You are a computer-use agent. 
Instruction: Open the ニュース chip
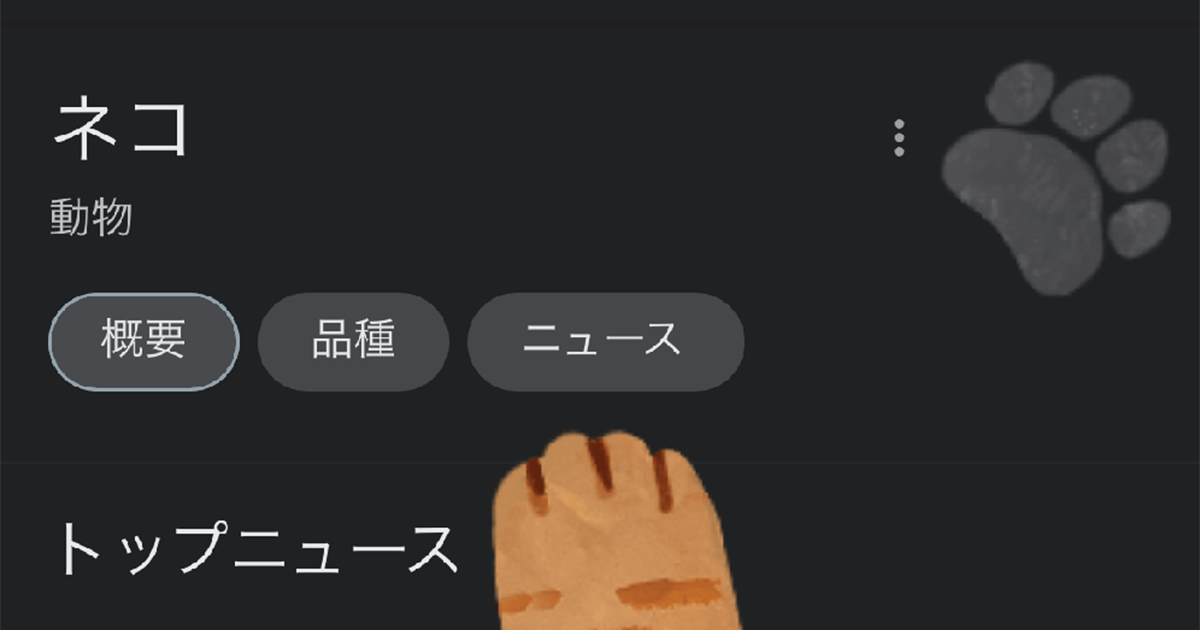click(x=605, y=342)
